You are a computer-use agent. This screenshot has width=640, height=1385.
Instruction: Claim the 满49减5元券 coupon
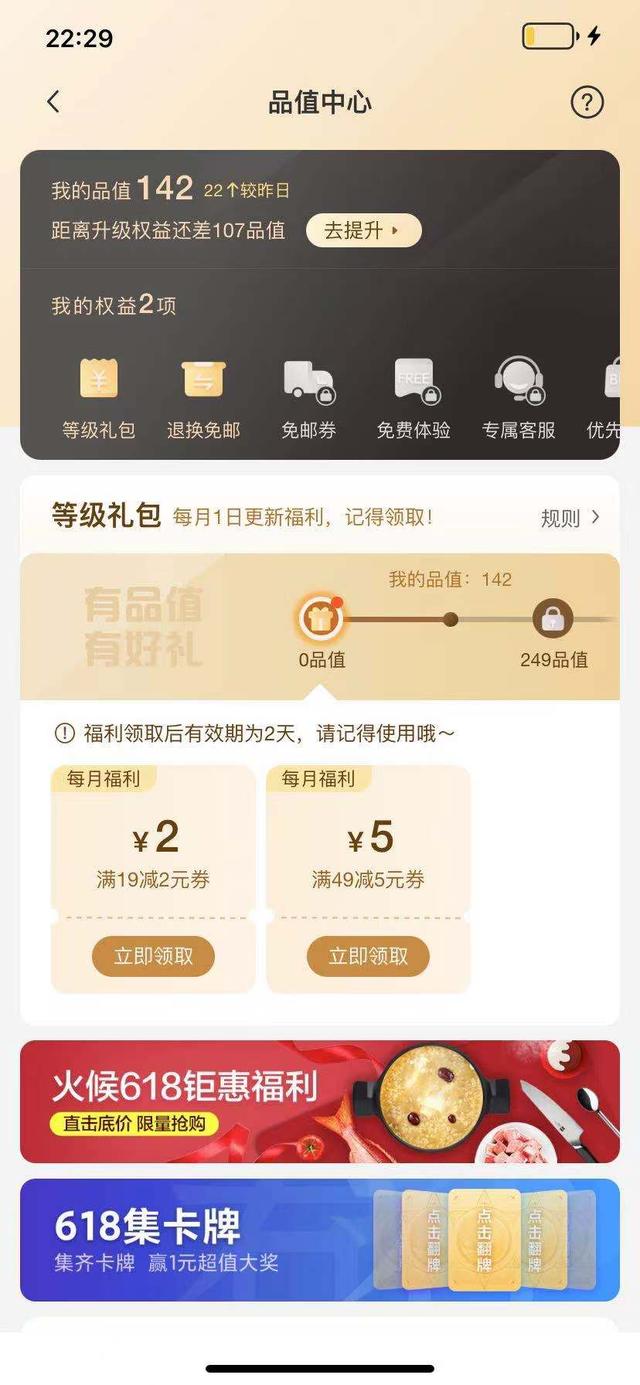point(368,956)
